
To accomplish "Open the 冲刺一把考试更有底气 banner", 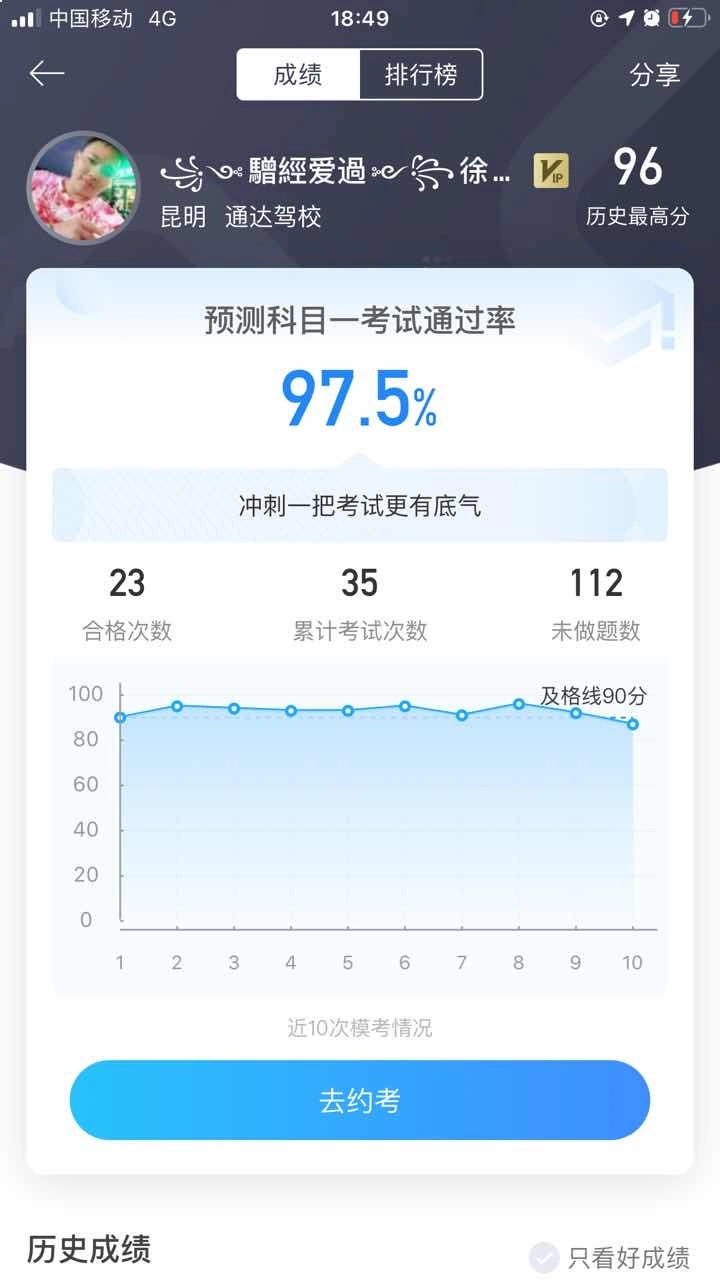I will click(x=360, y=505).
